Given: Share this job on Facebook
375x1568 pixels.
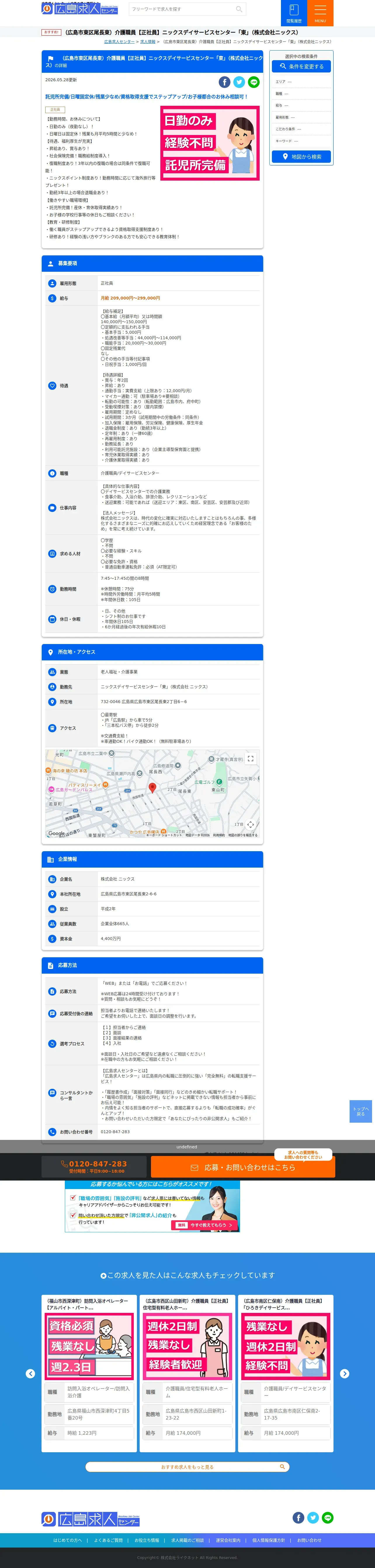Looking at the screenshot, I should 225,82.
